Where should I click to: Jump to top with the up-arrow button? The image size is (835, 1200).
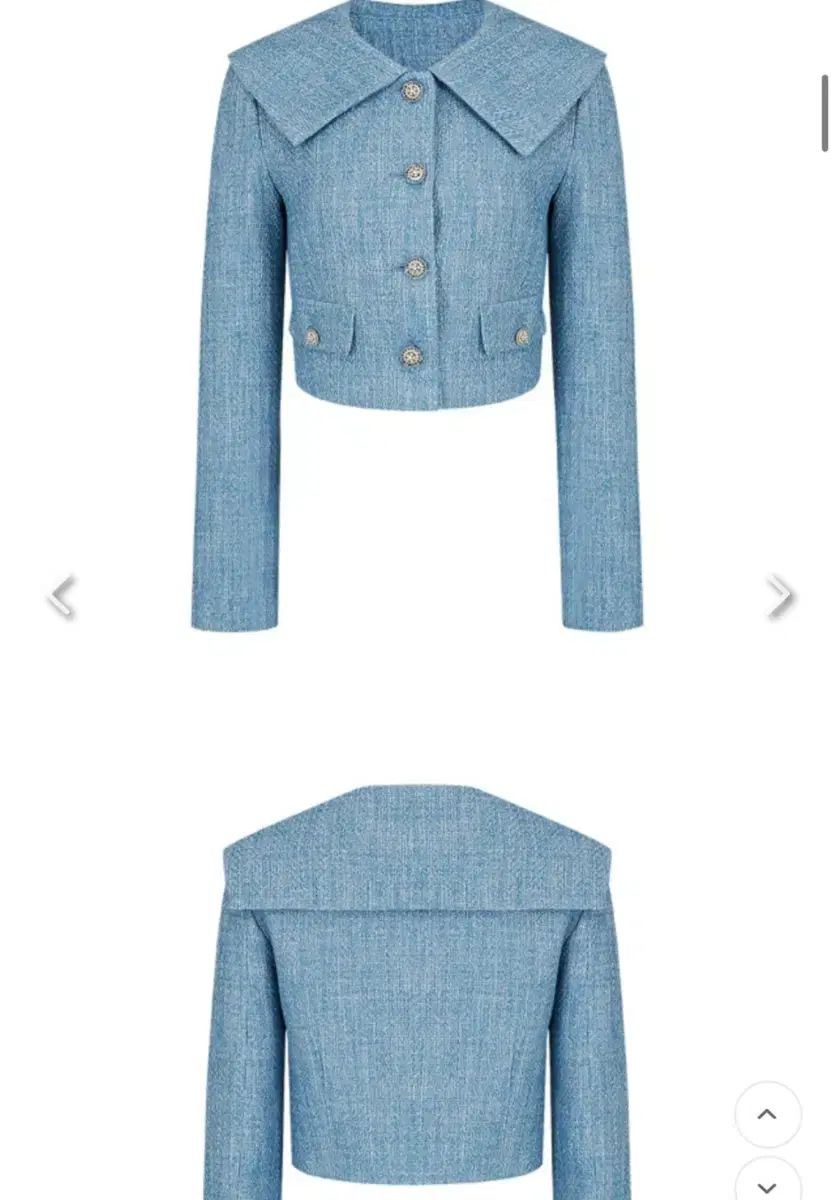[767, 1114]
